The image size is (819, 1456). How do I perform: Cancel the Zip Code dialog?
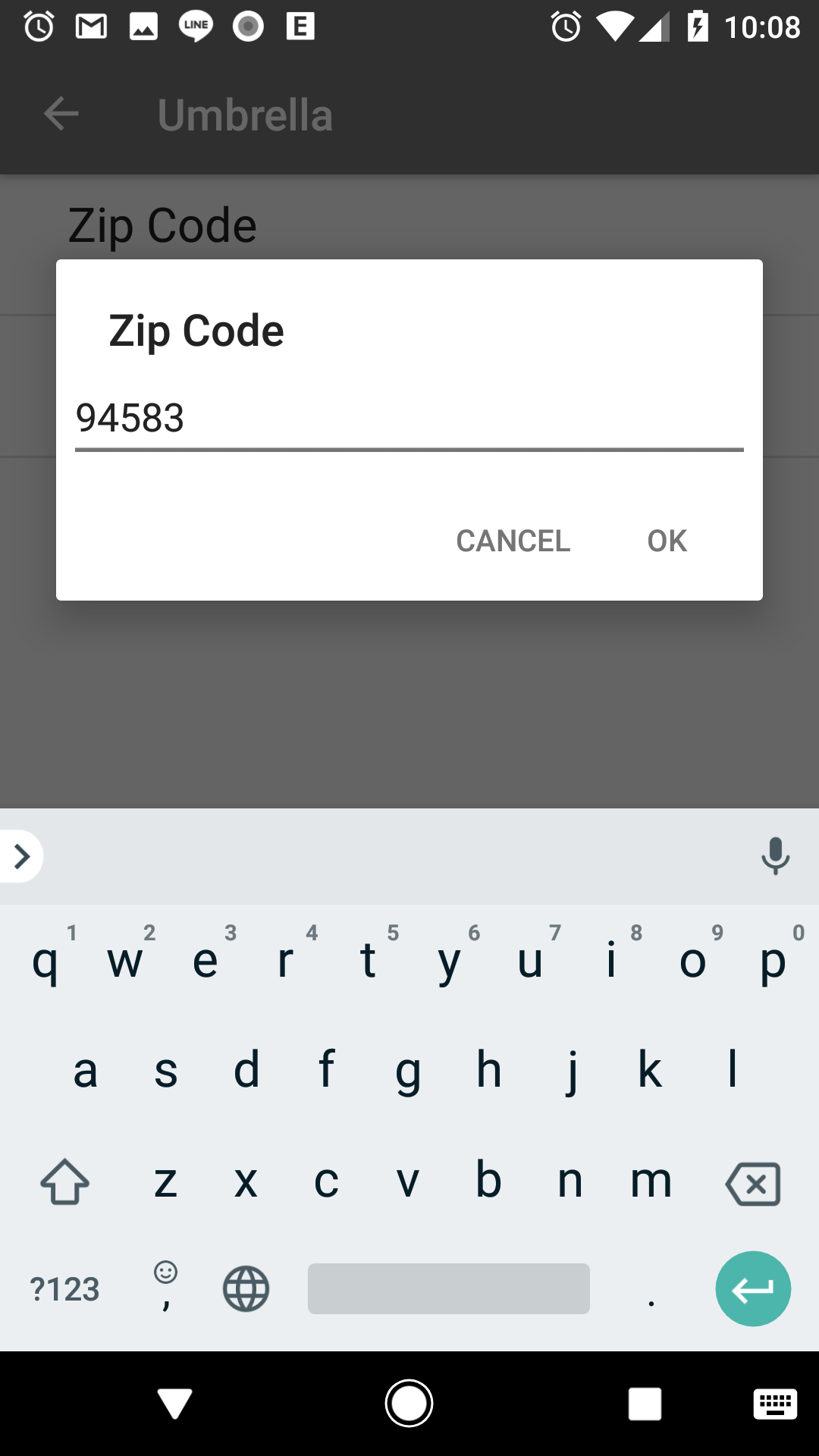pyautogui.click(x=513, y=541)
